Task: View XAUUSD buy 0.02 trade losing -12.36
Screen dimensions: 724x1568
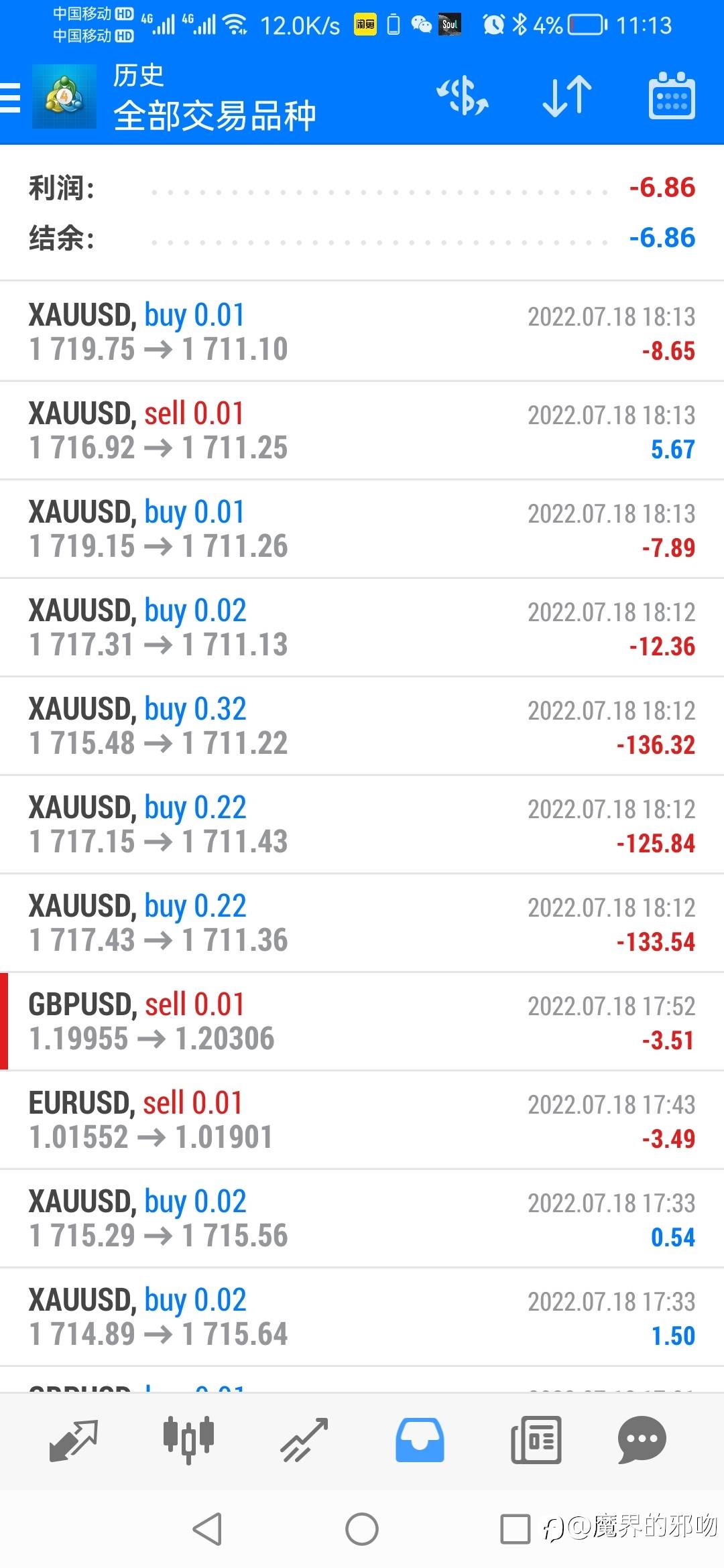Action: (x=362, y=627)
